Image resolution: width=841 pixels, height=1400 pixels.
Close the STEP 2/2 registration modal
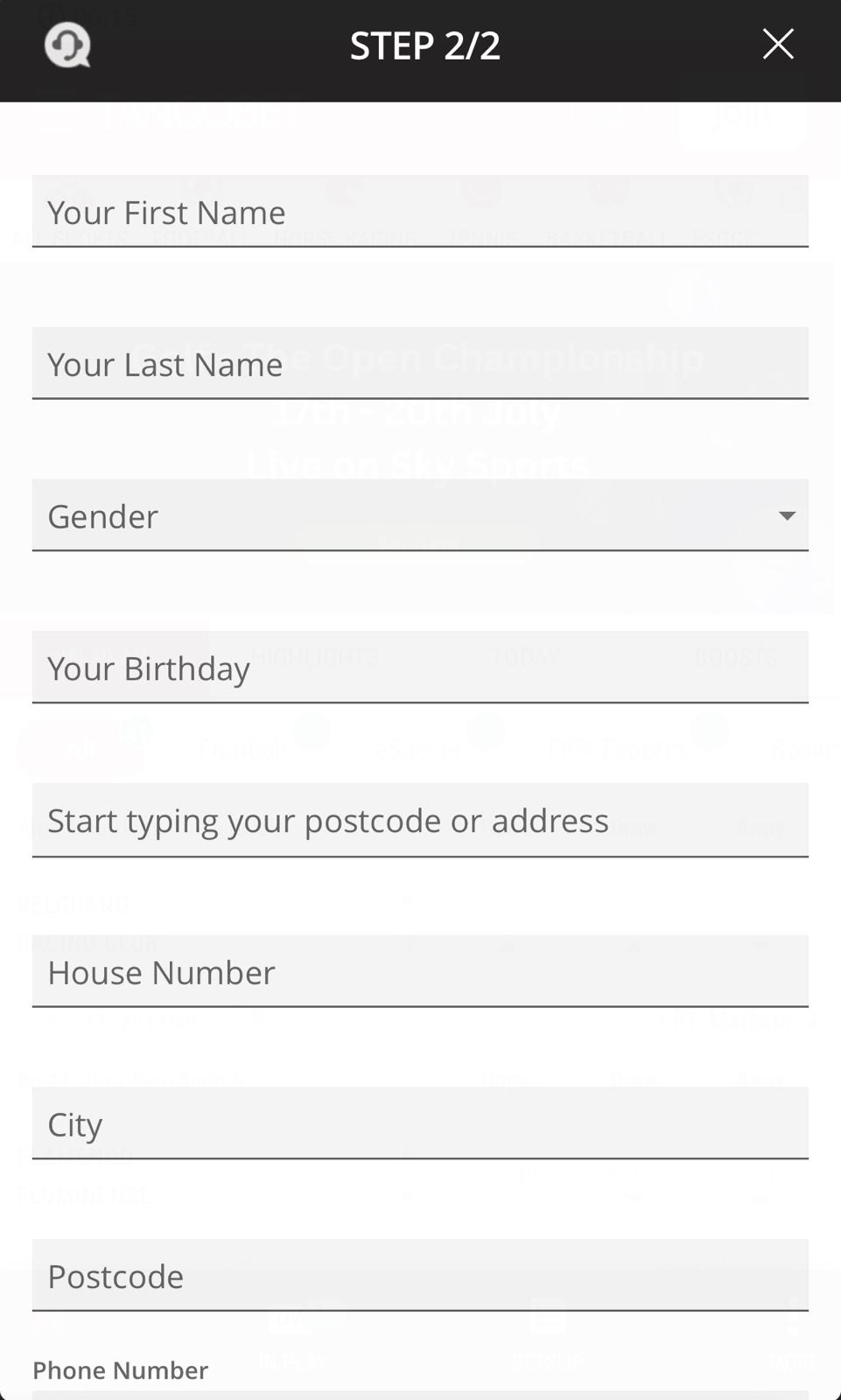[778, 44]
